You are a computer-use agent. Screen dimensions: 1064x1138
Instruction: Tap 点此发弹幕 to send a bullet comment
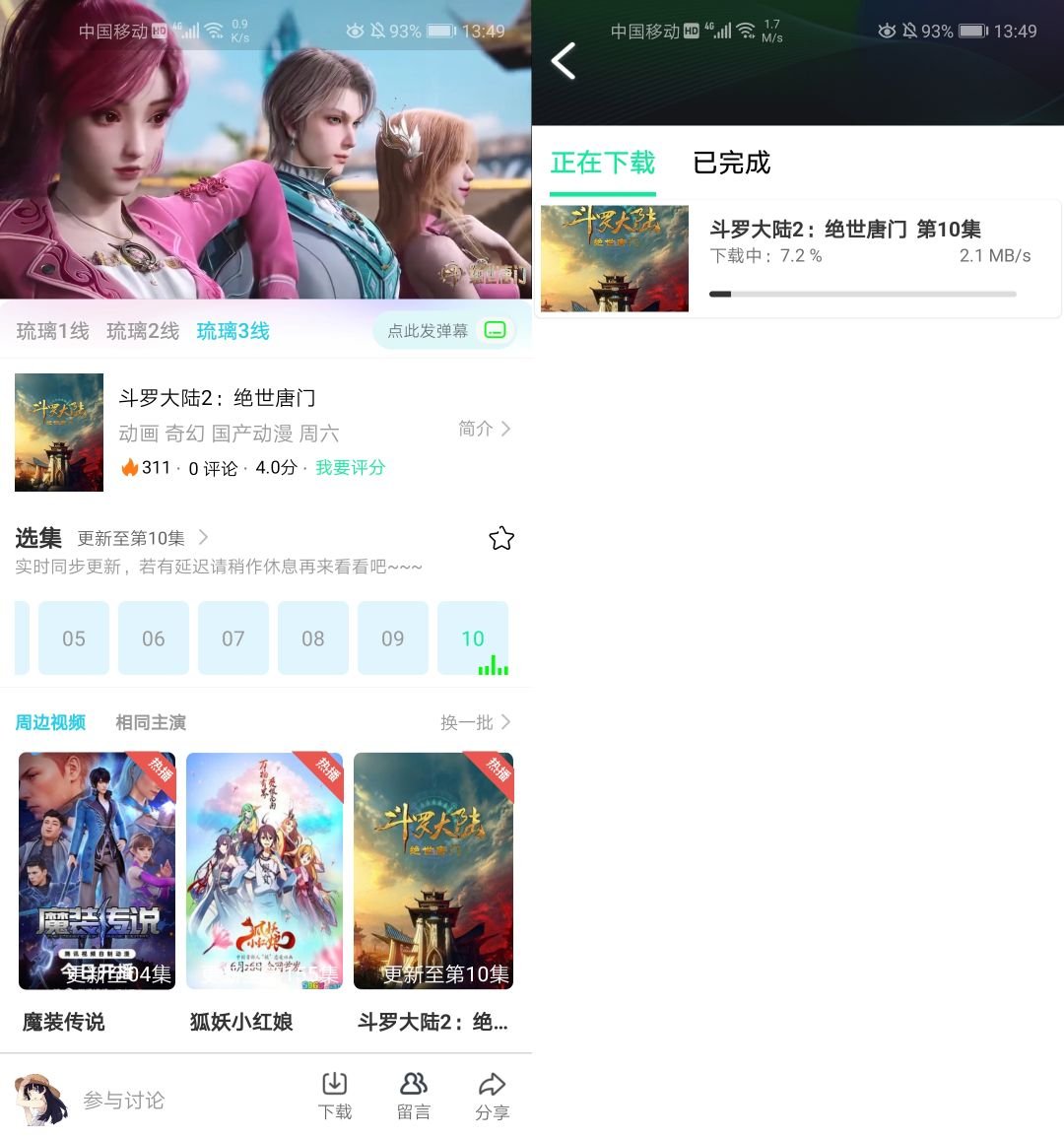pos(445,331)
